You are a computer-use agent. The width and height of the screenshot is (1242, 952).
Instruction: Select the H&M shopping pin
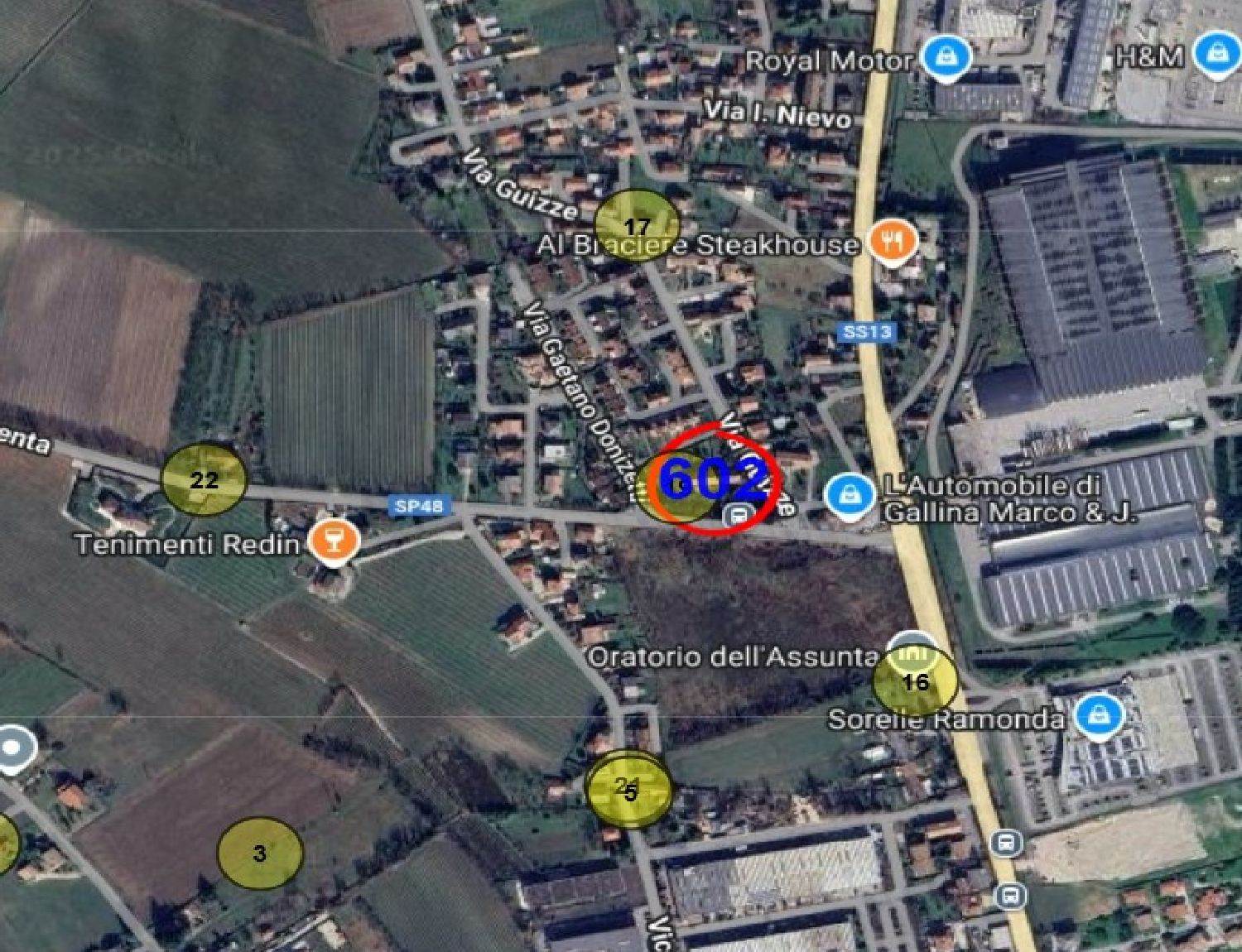pyautogui.click(x=1216, y=55)
